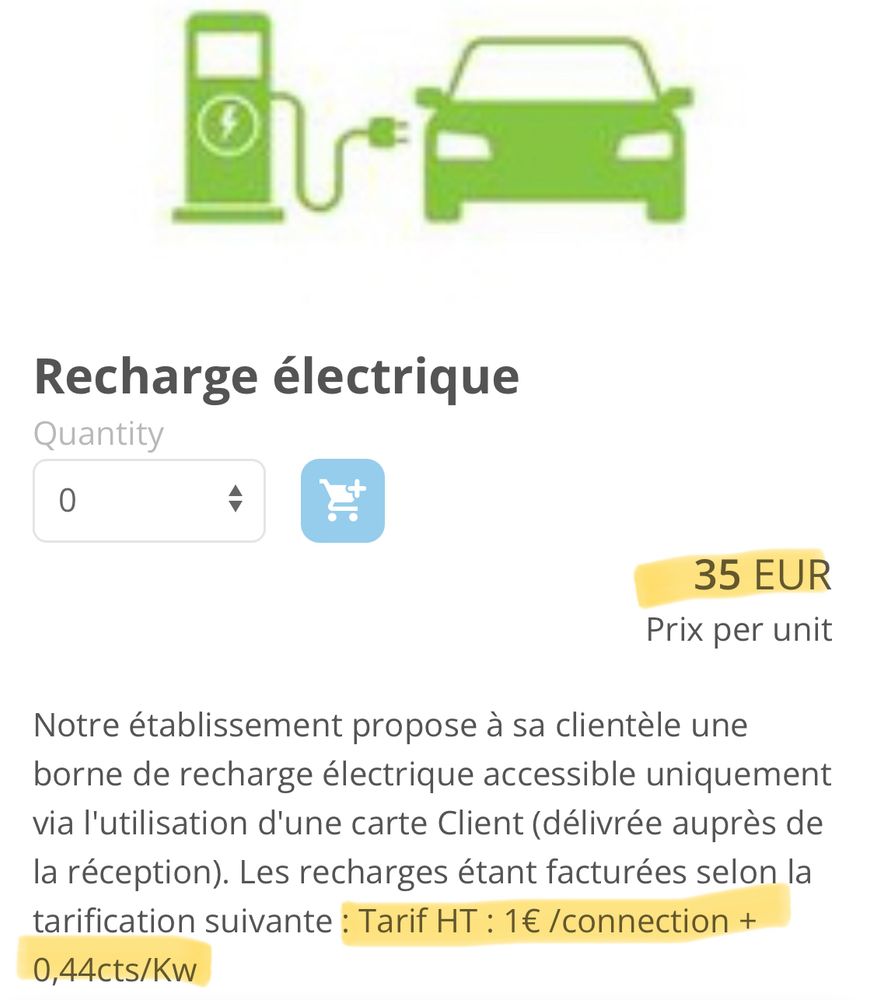Open the quantity selector field
This screenshot has width=870, height=1000.
coord(148,500)
